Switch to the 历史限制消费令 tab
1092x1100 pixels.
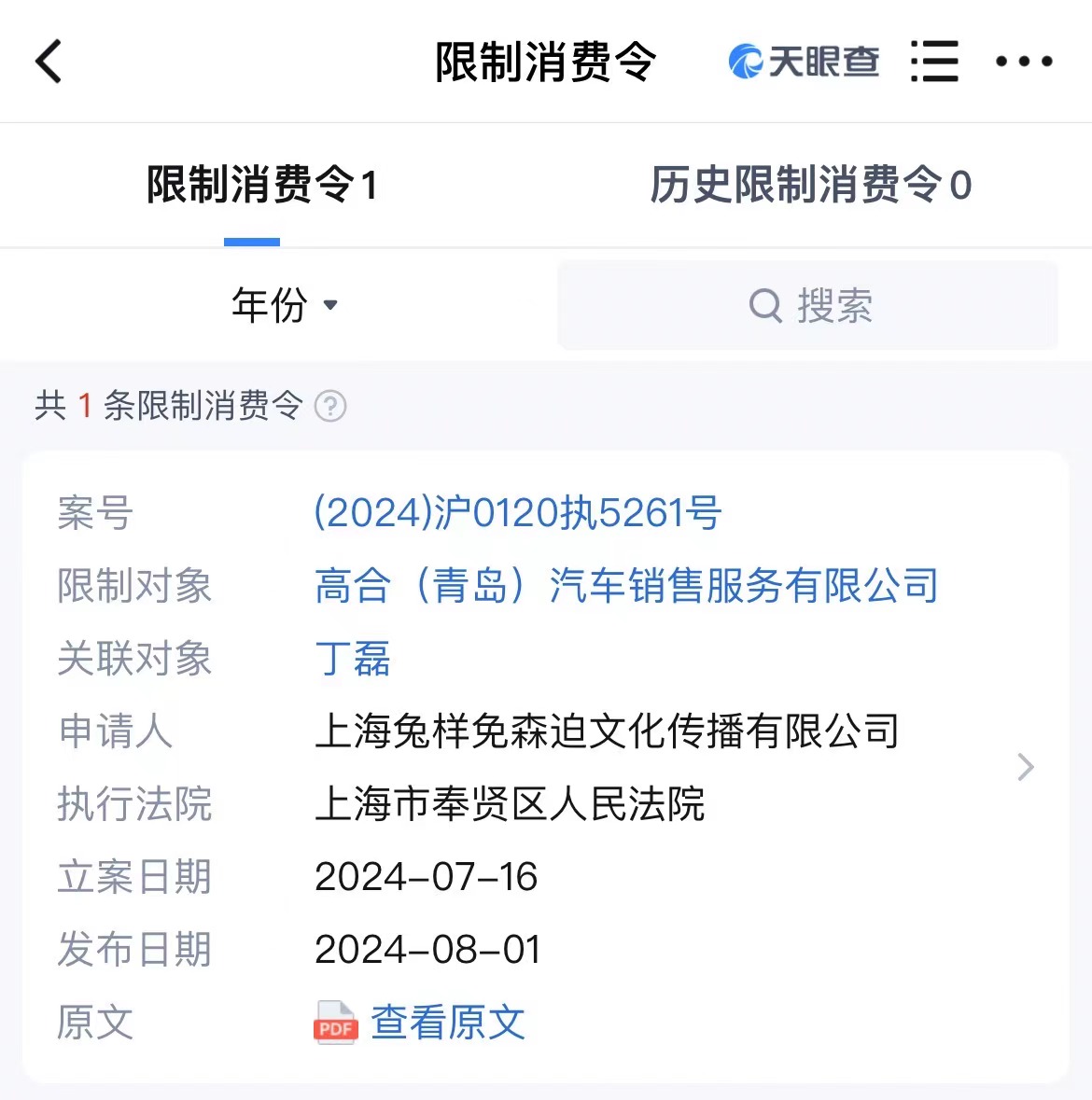(x=810, y=185)
